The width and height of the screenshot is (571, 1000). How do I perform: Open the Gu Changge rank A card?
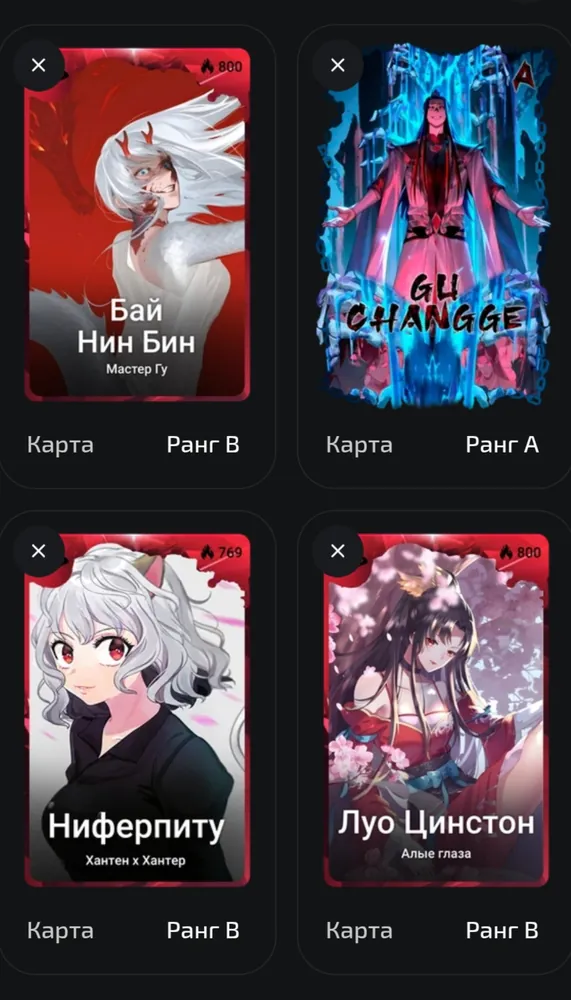(436, 224)
